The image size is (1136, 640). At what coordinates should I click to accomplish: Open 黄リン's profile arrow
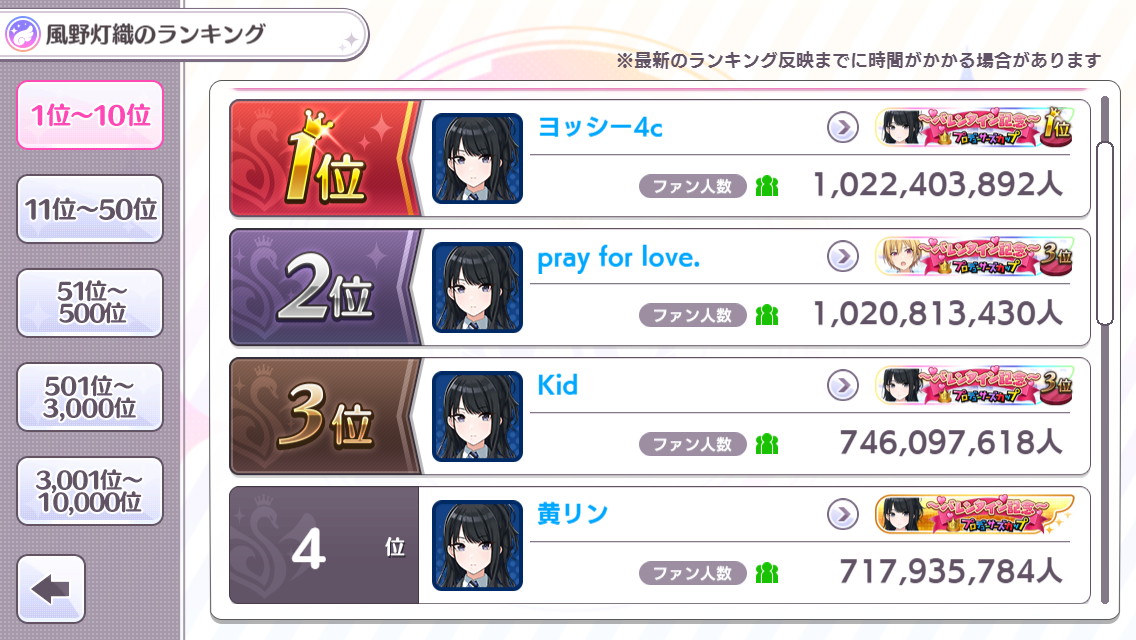843,514
